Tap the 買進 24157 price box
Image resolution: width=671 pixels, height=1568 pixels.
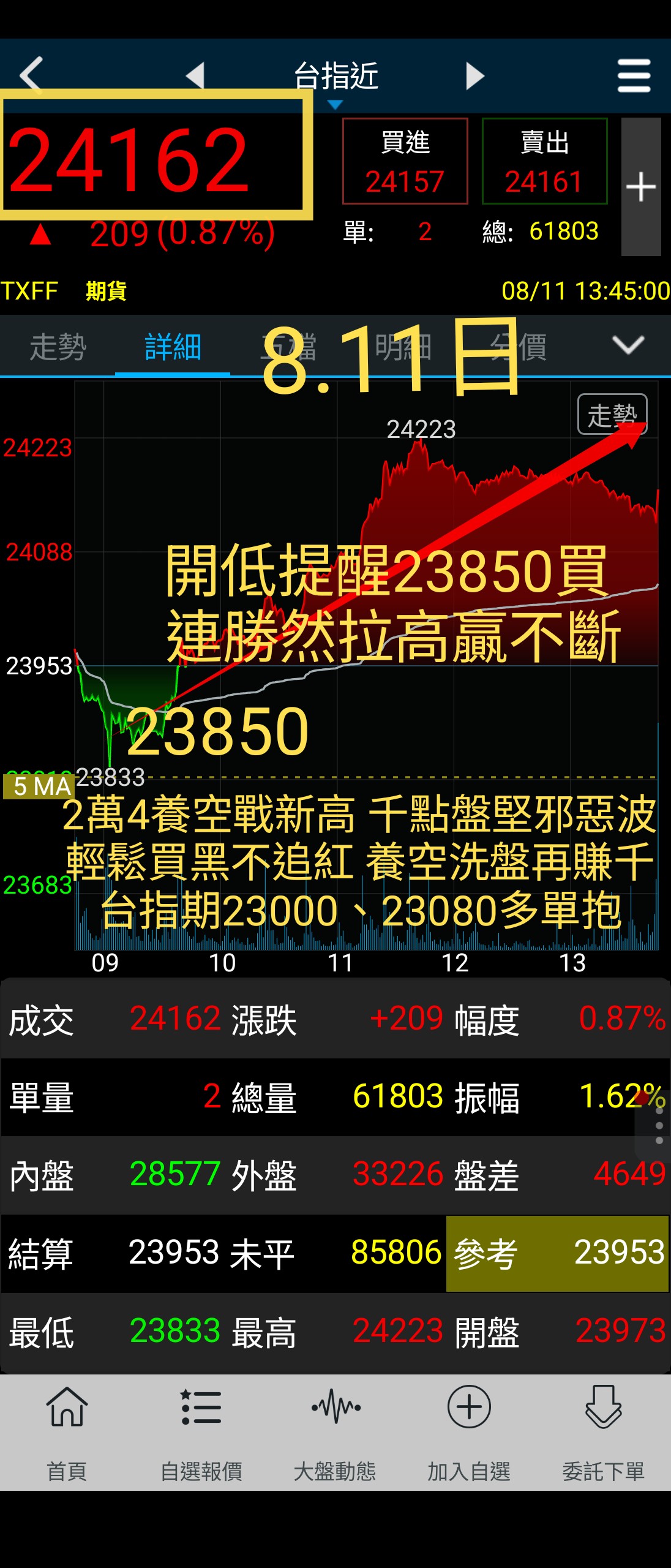(405, 161)
